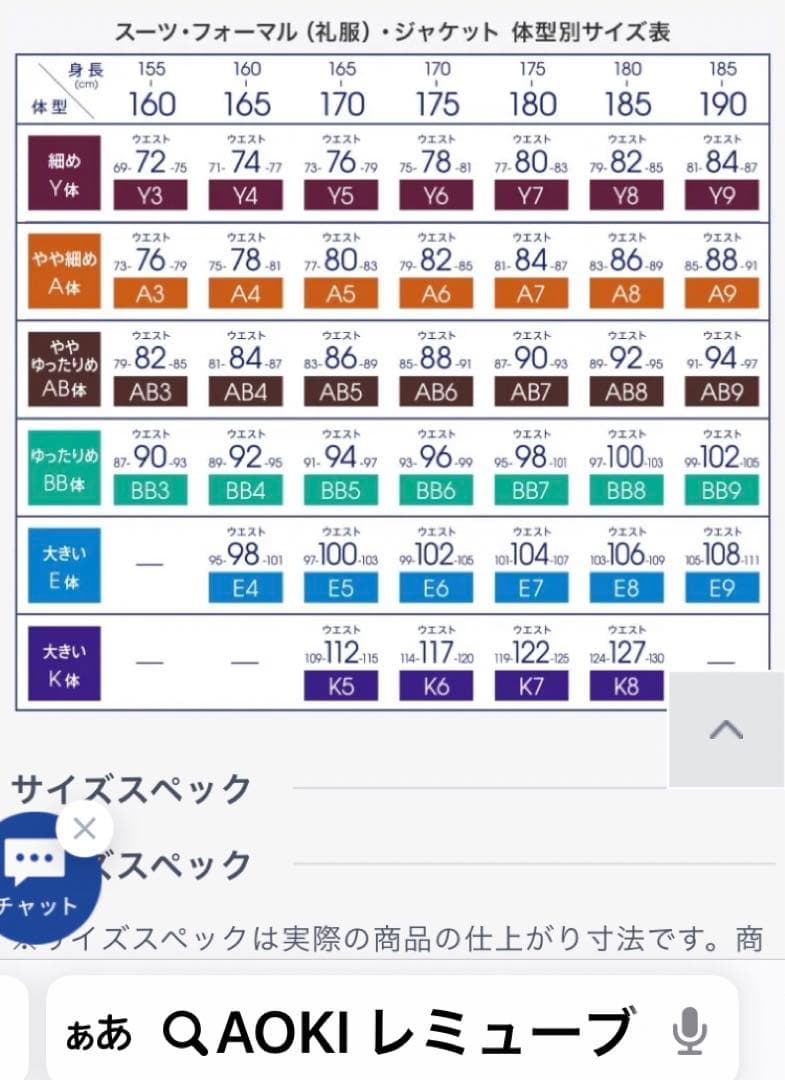
Task: Select size A7 in the やや細めA体 row
Action: coord(532,293)
